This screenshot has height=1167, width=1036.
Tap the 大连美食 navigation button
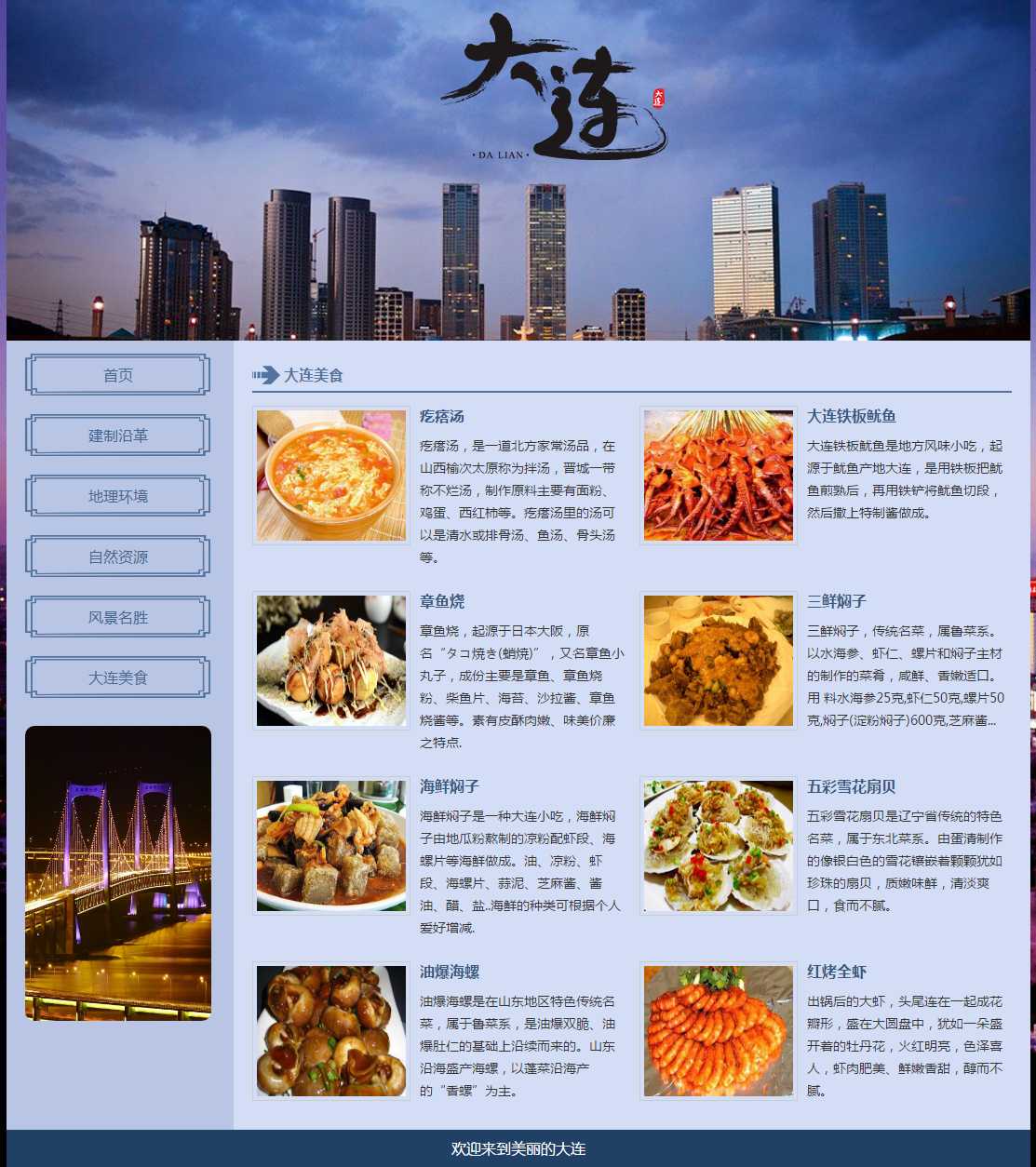click(117, 677)
